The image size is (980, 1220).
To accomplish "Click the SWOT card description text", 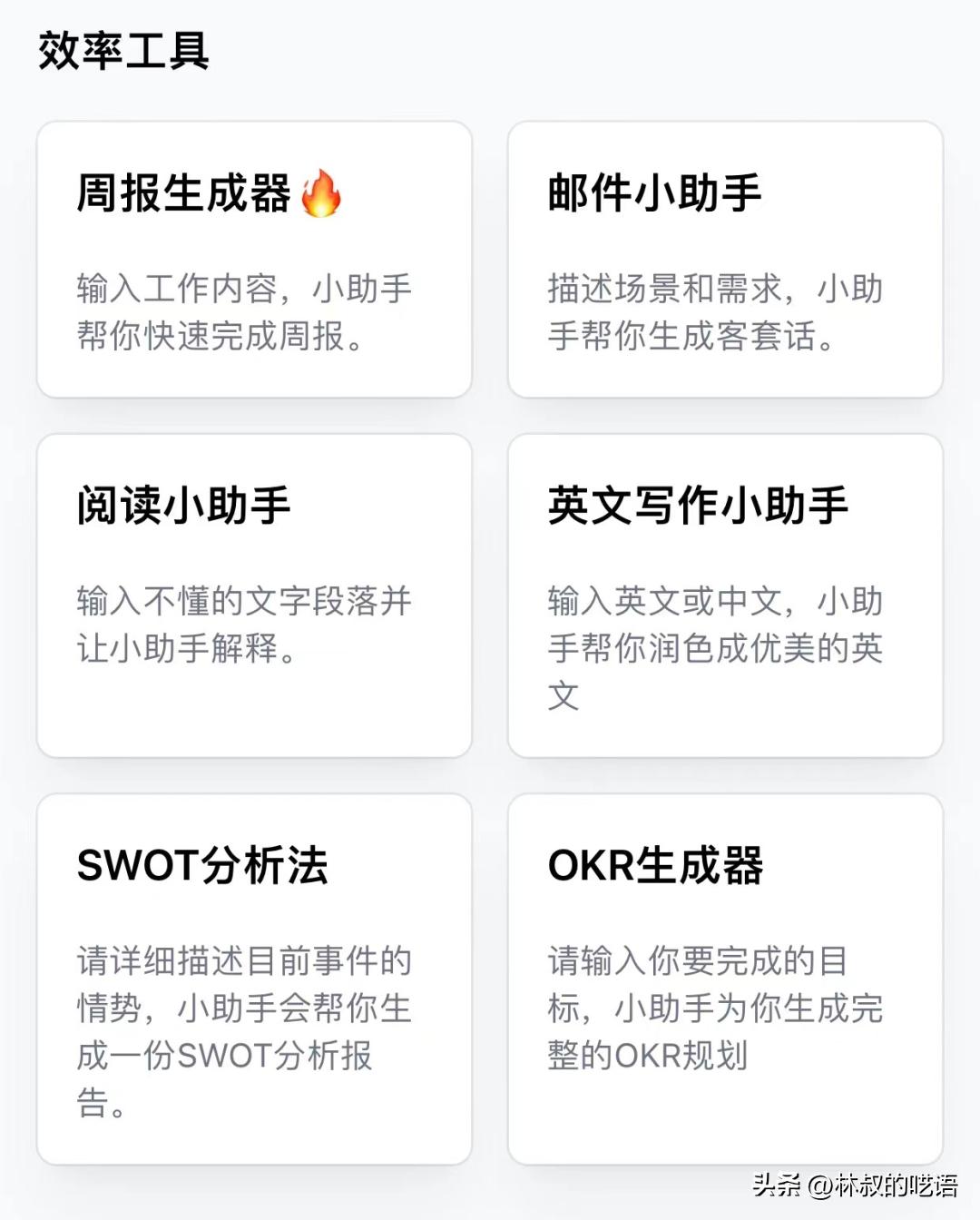I will 245,1030.
